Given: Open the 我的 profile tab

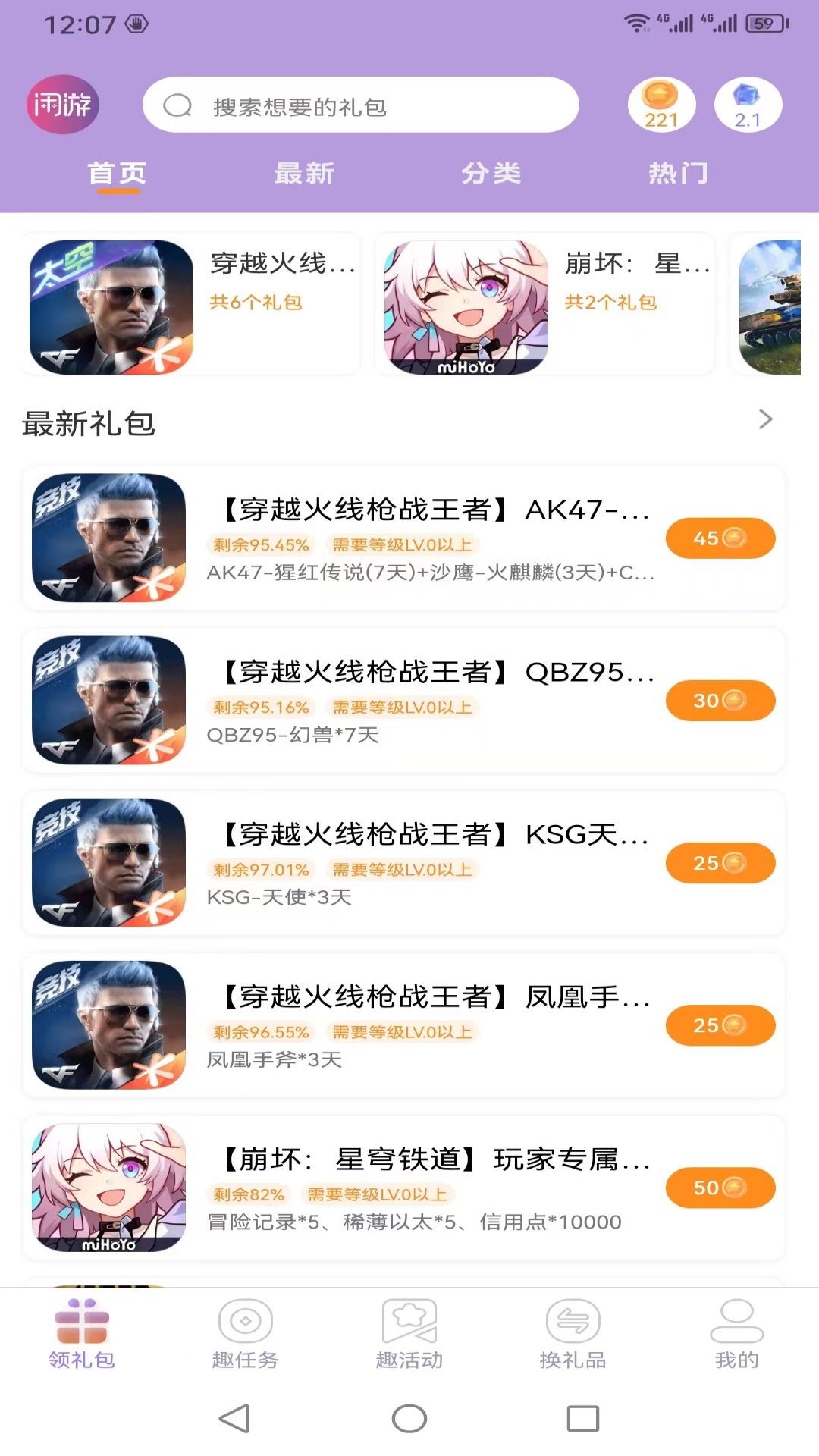Looking at the screenshot, I should (x=736, y=1335).
